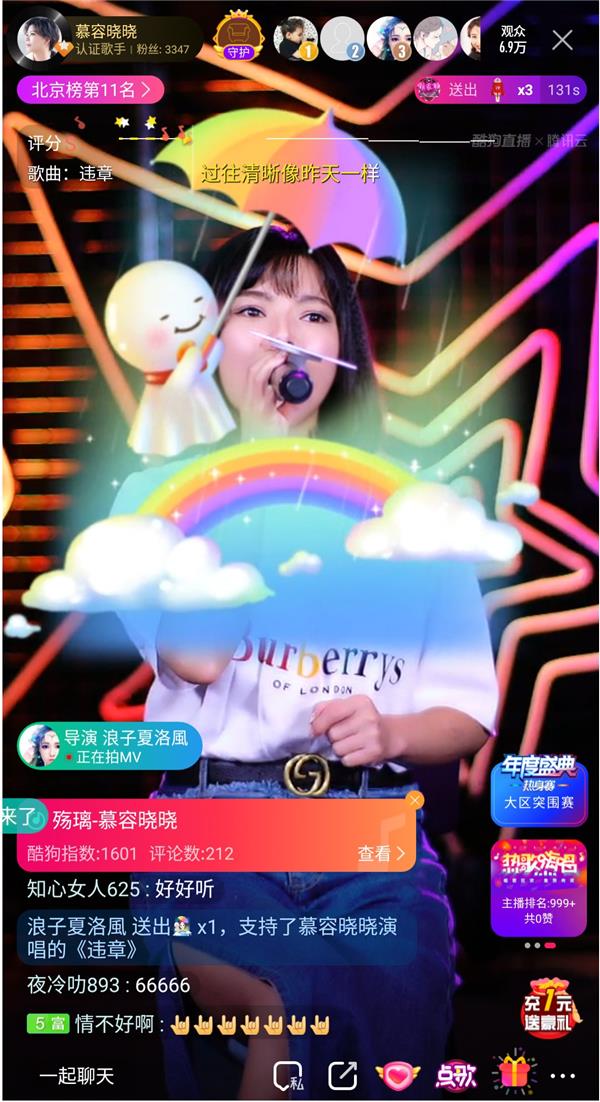This screenshot has height=1102, width=600.
Task: Send a heart like
Action: coord(397,1076)
